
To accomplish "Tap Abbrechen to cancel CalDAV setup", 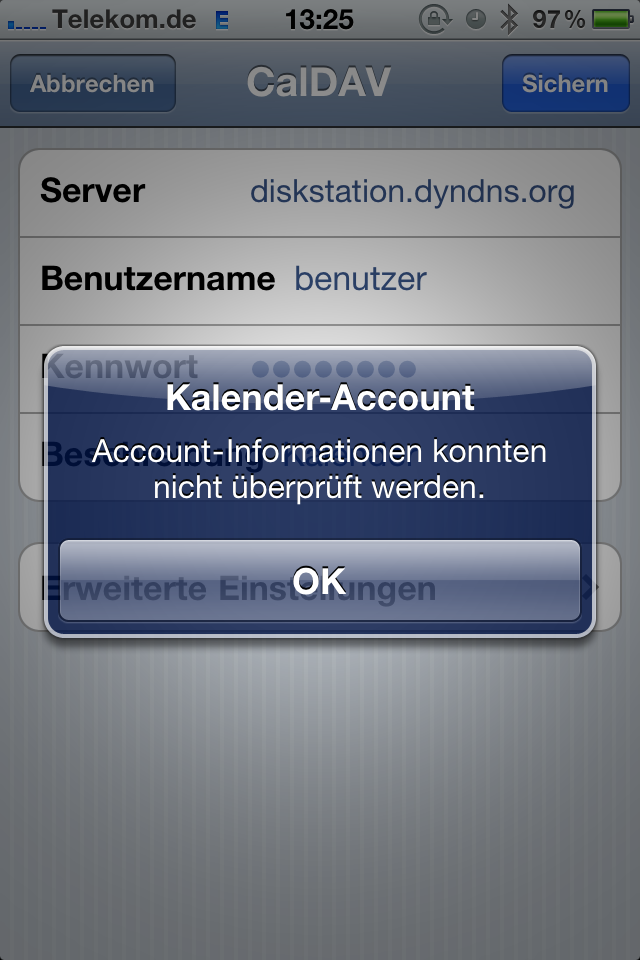I will coord(92,84).
